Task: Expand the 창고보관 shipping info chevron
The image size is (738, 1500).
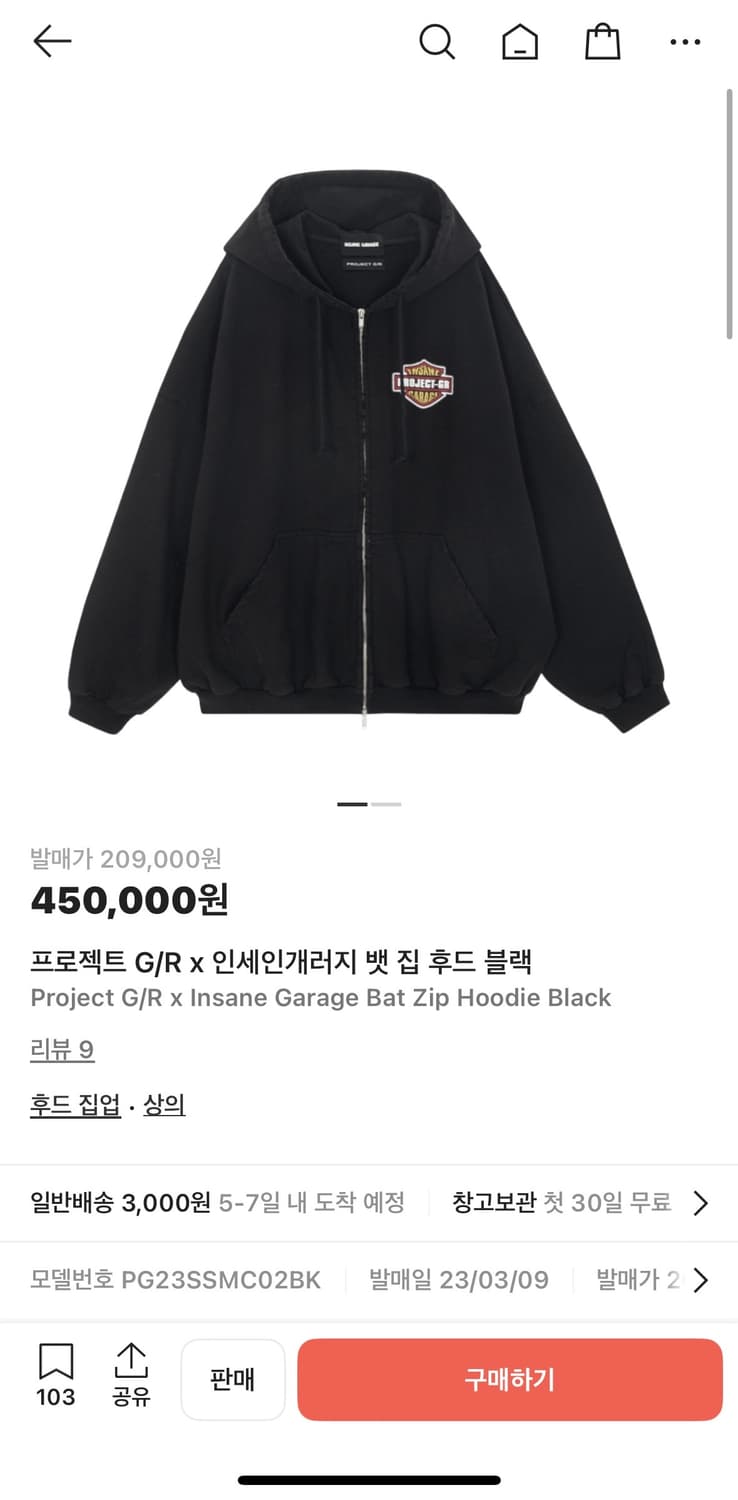Action: click(699, 1202)
